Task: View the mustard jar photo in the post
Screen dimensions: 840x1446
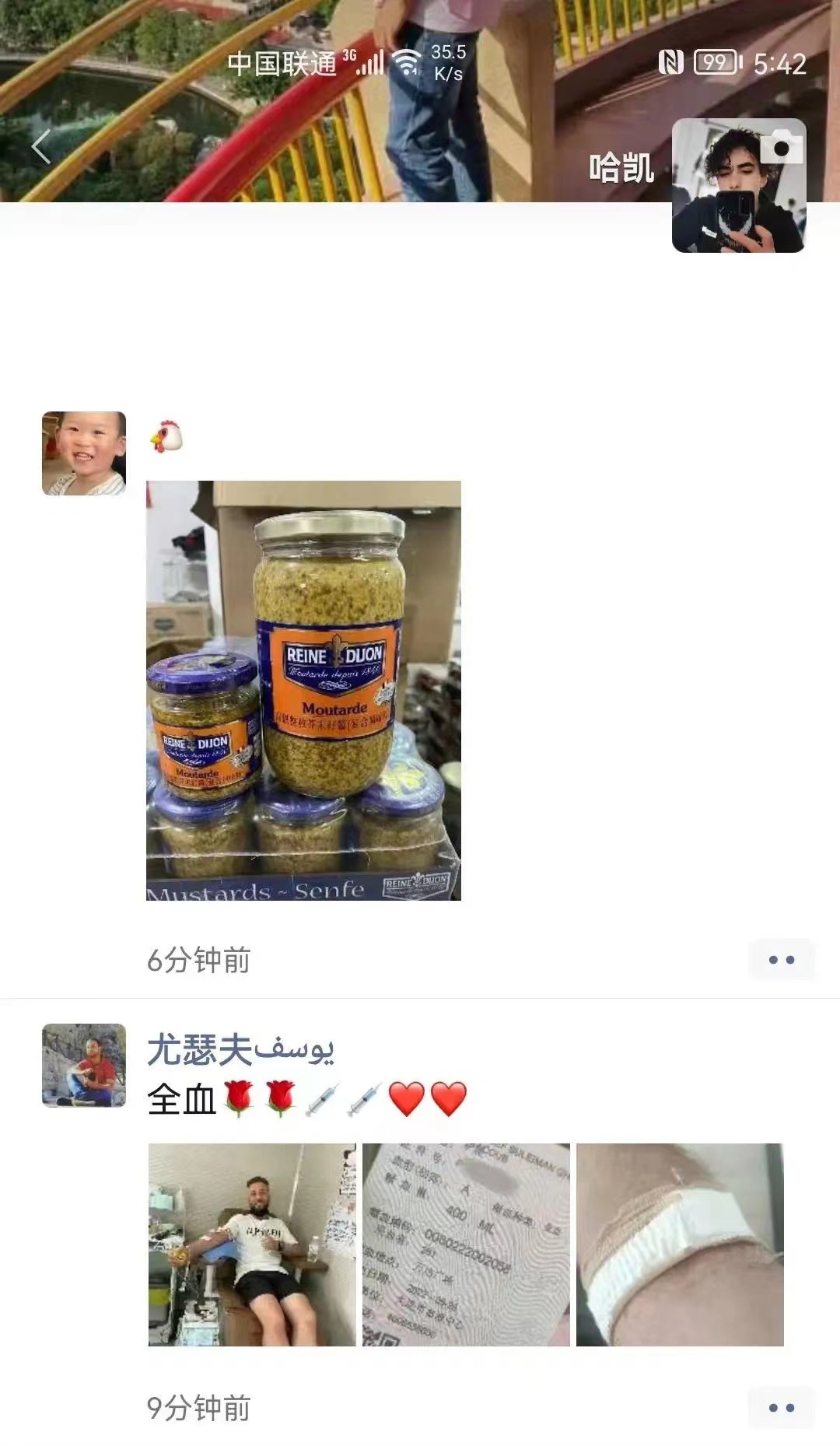Action: pyautogui.click(x=303, y=690)
